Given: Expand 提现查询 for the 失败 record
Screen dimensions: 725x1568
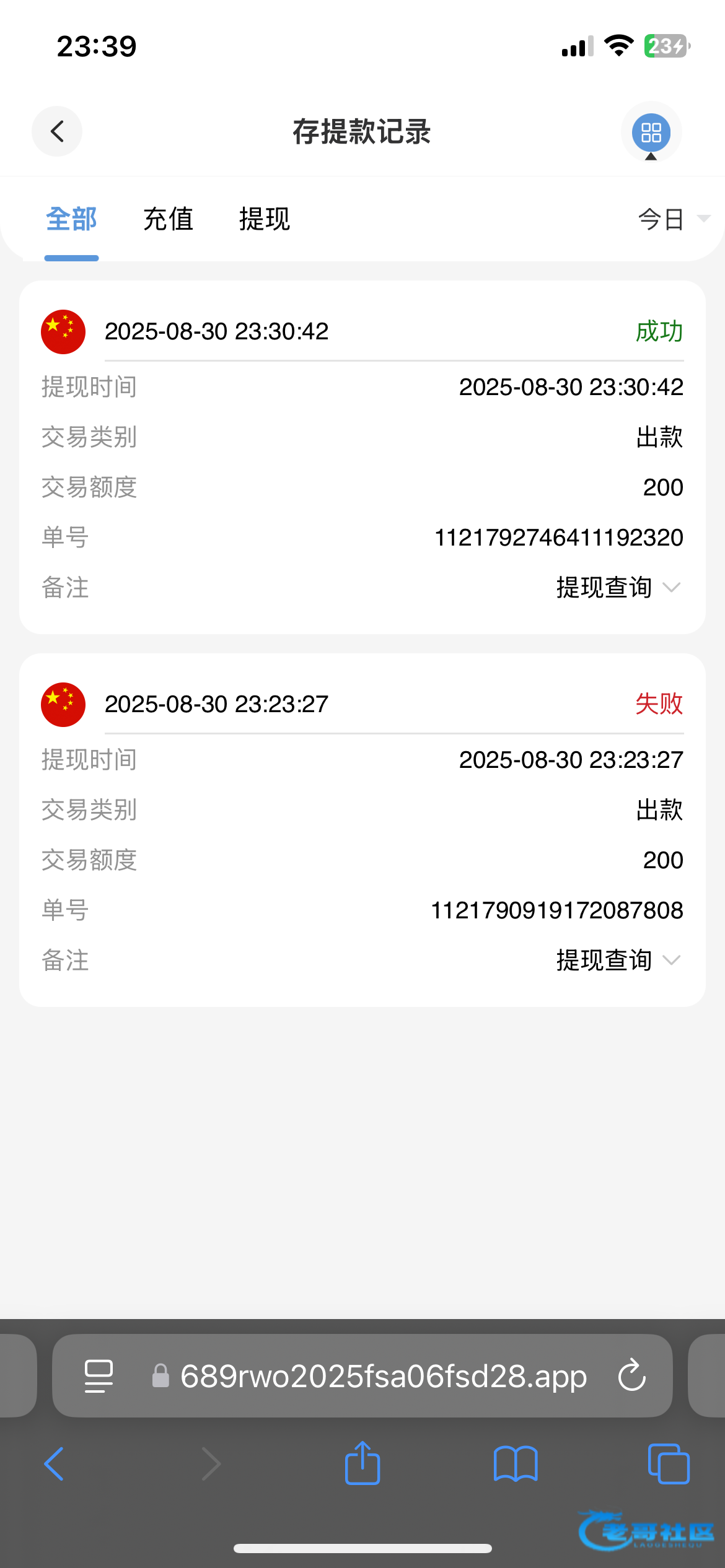Looking at the screenshot, I should (x=618, y=960).
